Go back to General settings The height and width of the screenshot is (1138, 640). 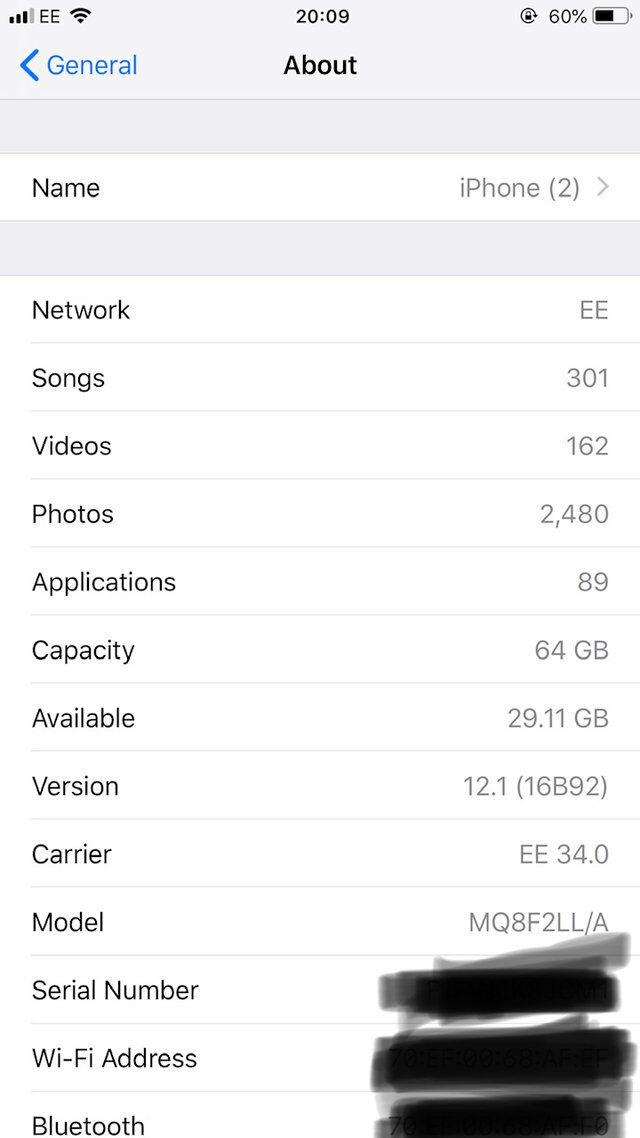[78, 65]
